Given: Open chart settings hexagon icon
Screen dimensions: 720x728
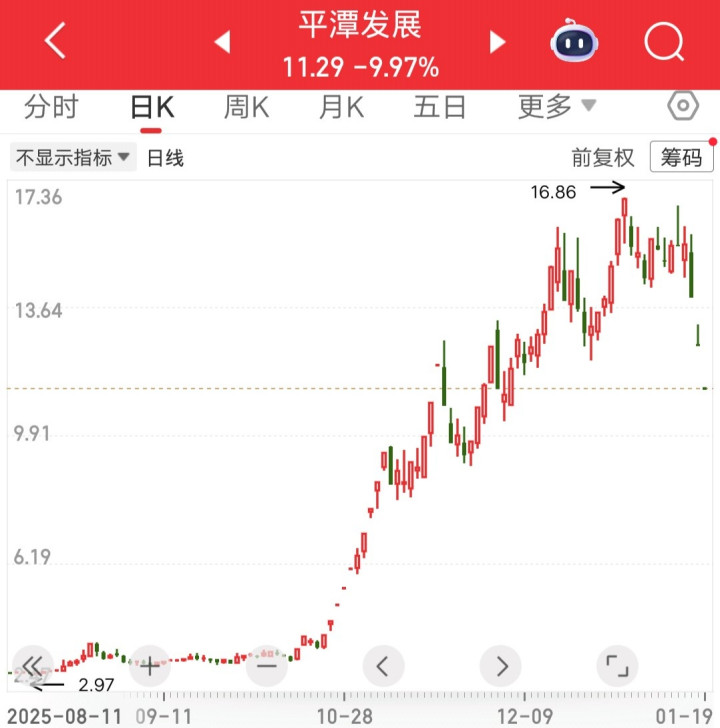Looking at the screenshot, I should [x=683, y=106].
